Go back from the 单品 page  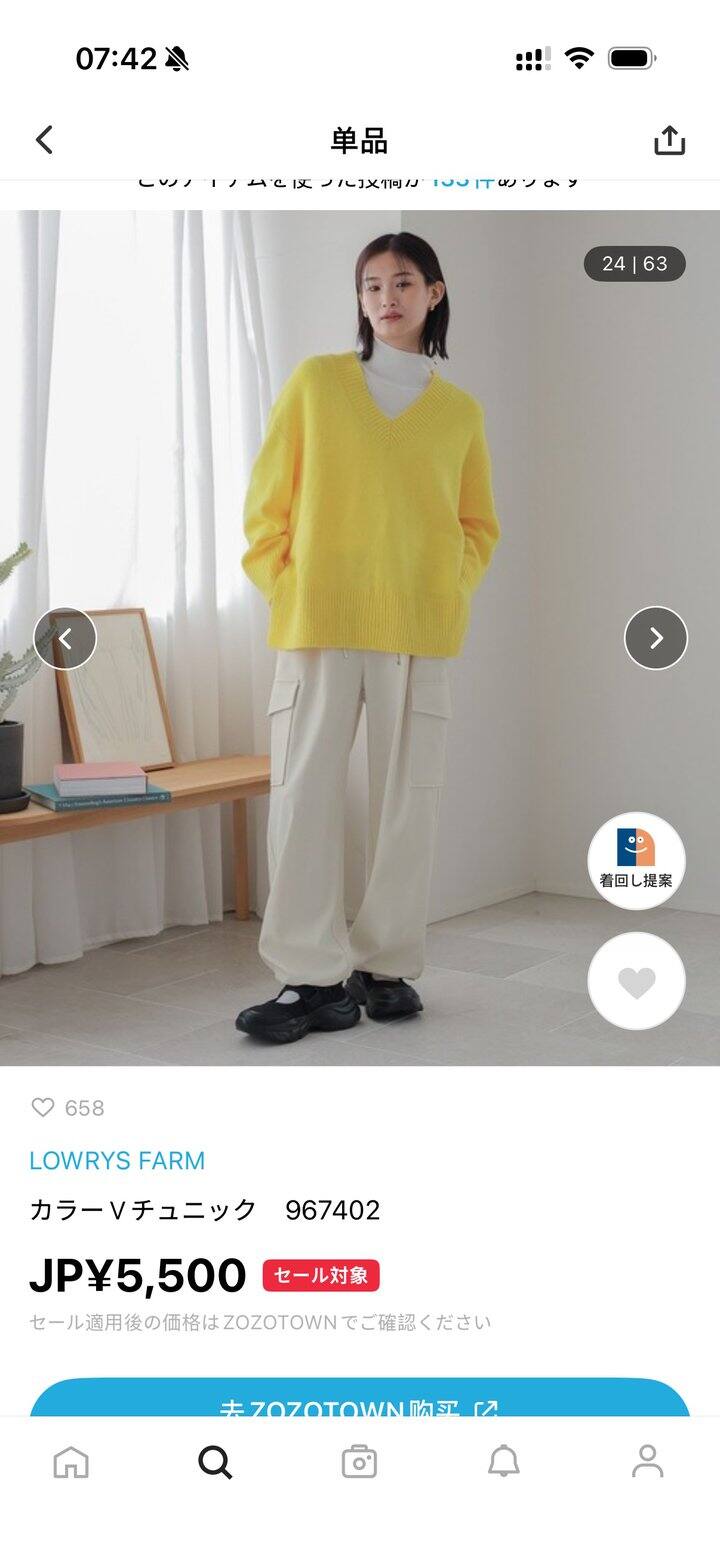tap(45, 140)
